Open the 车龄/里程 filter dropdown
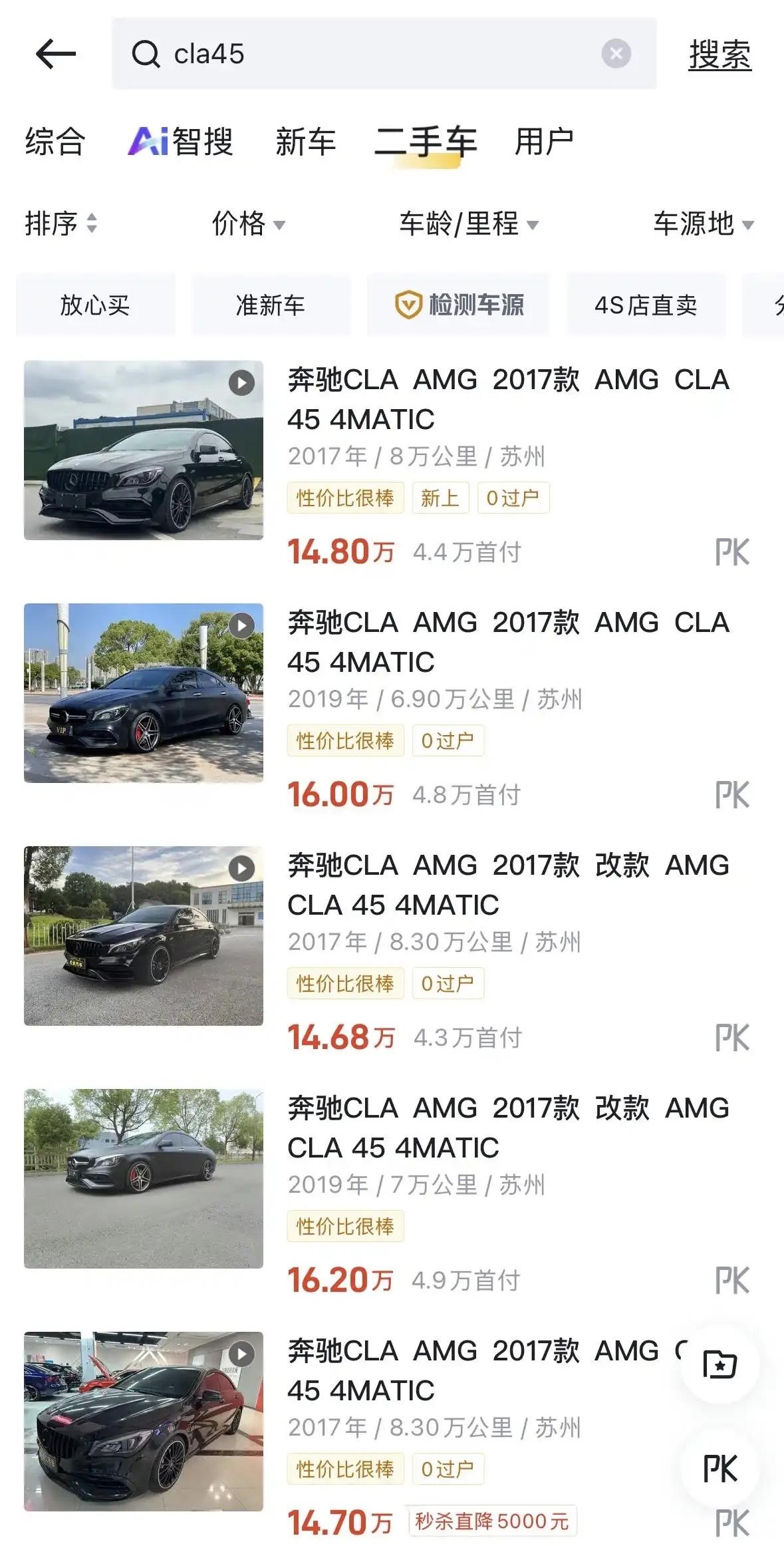This screenshot has width=784, height=1546. tap(468, 224)
